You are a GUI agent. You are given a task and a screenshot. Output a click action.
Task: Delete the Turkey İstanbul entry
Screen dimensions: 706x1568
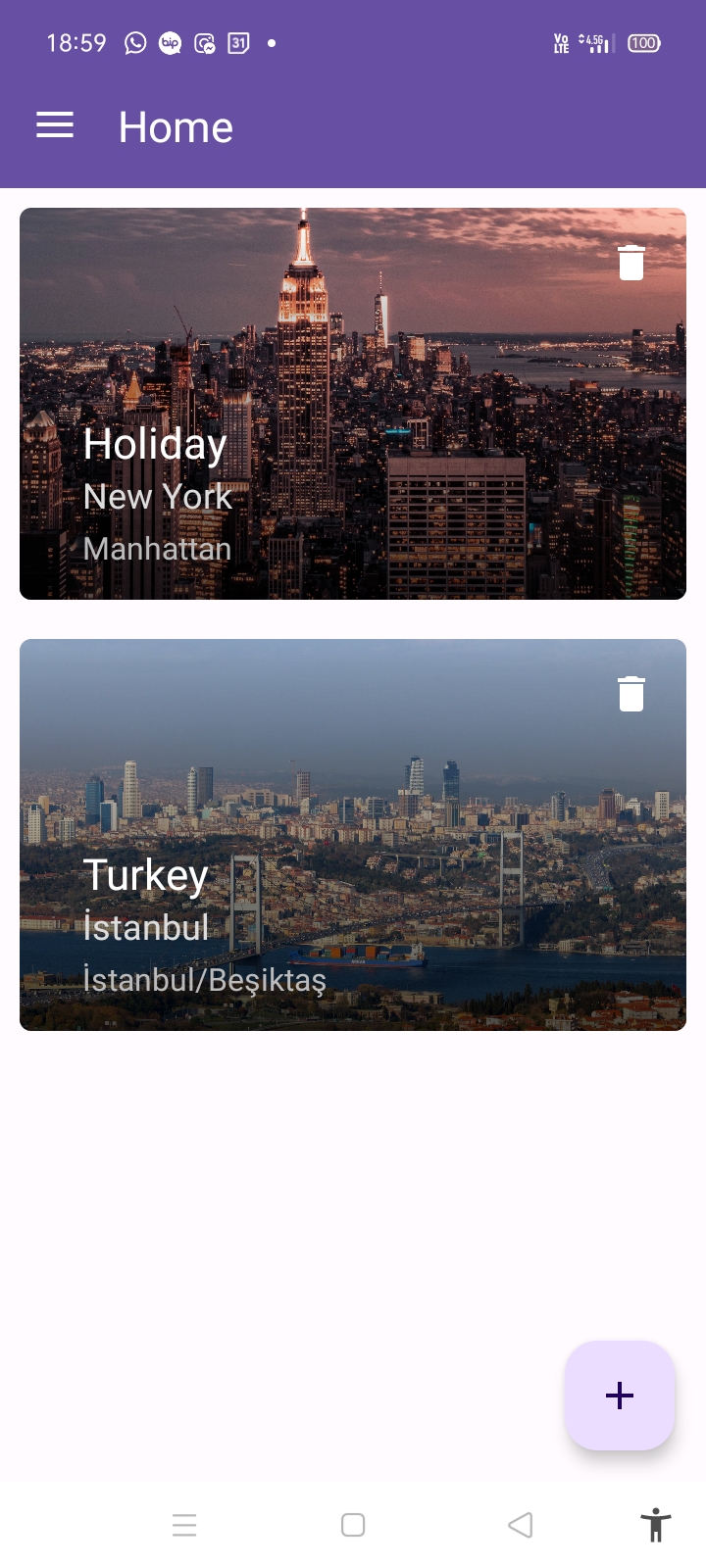coord(631,693)
